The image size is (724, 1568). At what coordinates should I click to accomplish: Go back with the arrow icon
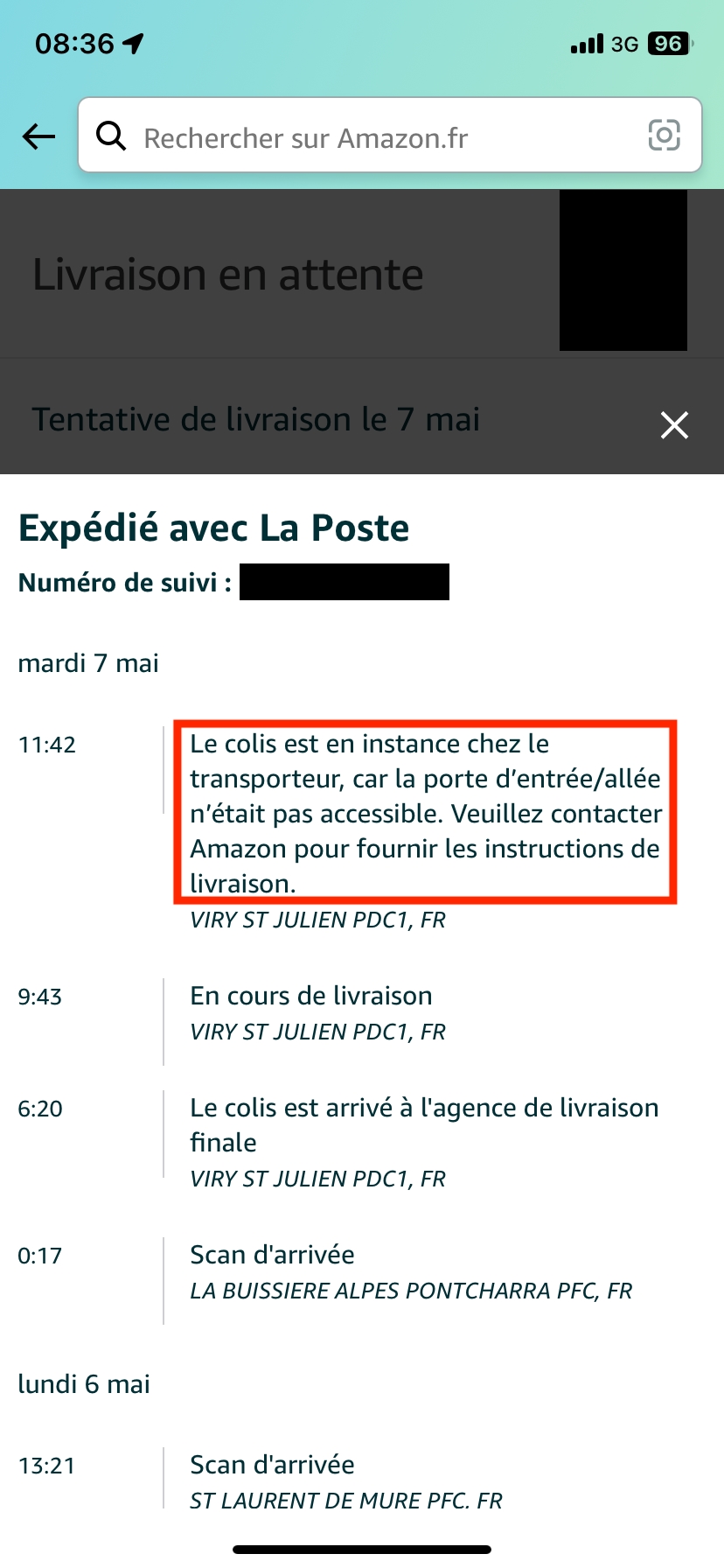[38, 136]
